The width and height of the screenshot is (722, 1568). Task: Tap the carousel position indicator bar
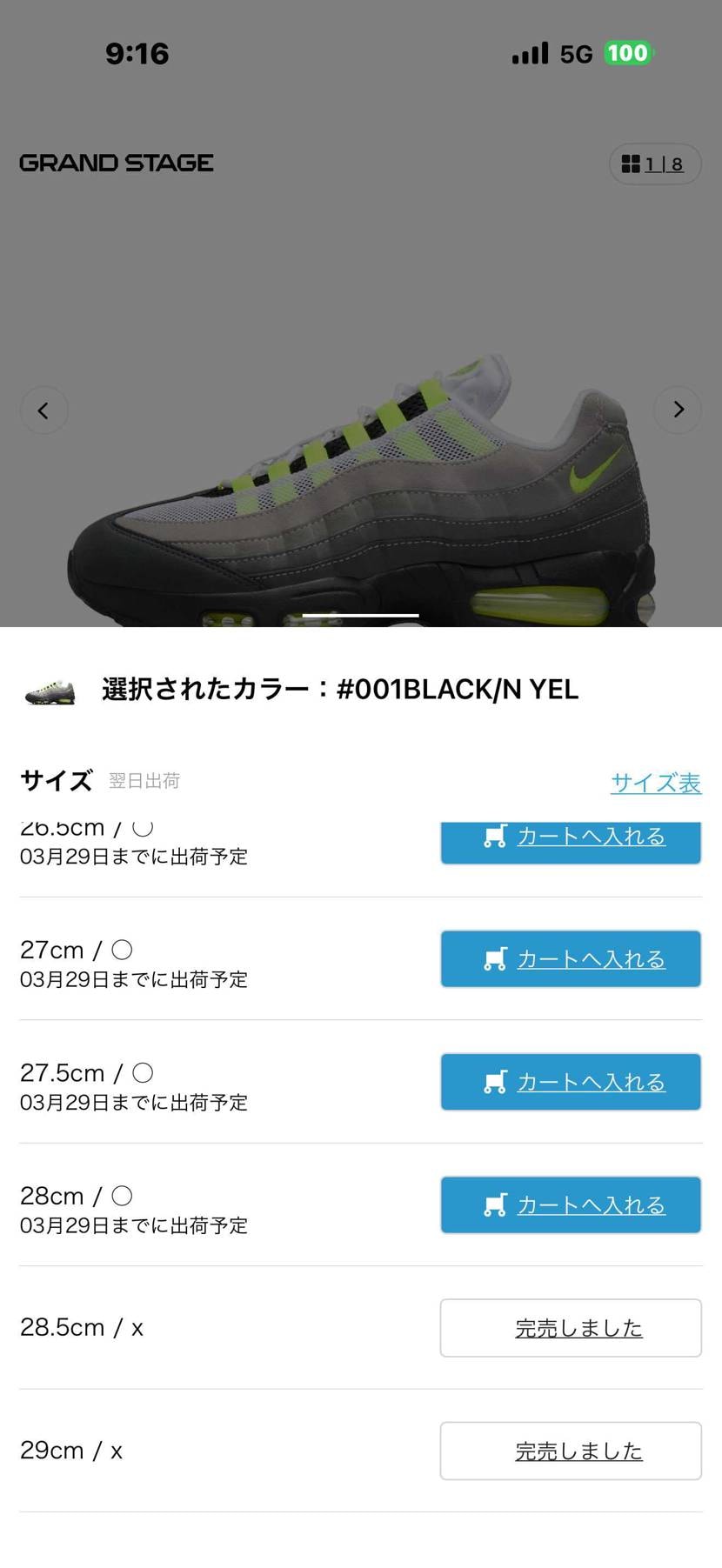pos(360,615)
